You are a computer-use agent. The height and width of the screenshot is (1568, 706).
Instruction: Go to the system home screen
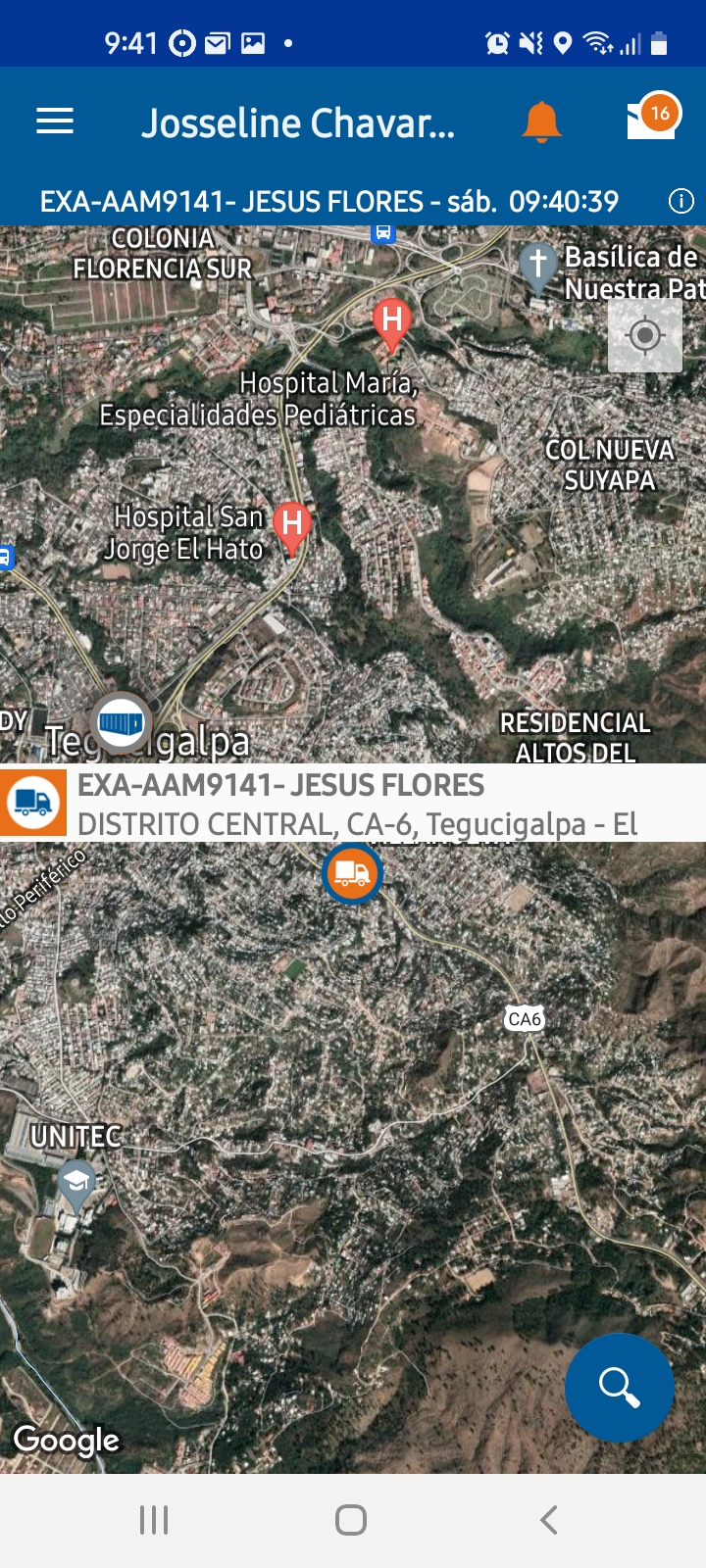pos(351,1520)
